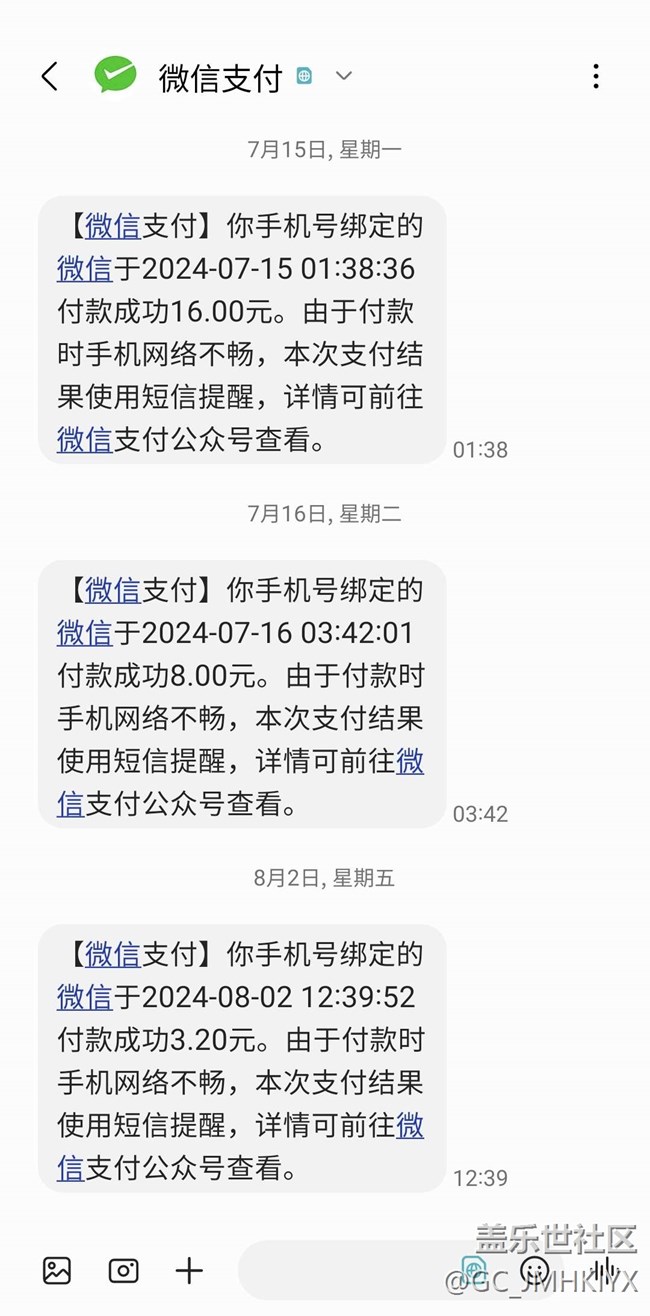
Task: Go back to the conversation list
Action: 50,76
